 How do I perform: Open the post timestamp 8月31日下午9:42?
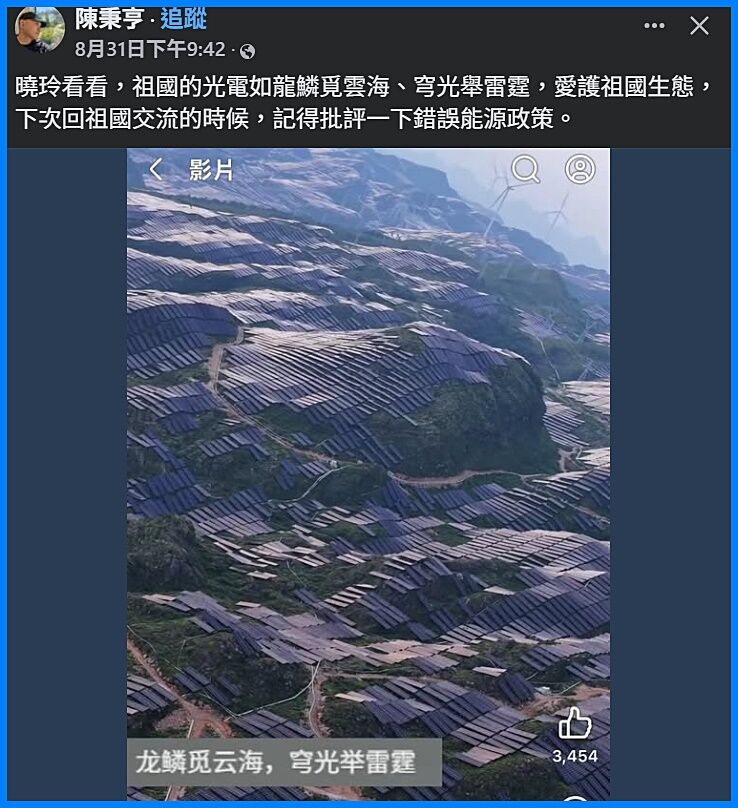click(x=150, y=49)
